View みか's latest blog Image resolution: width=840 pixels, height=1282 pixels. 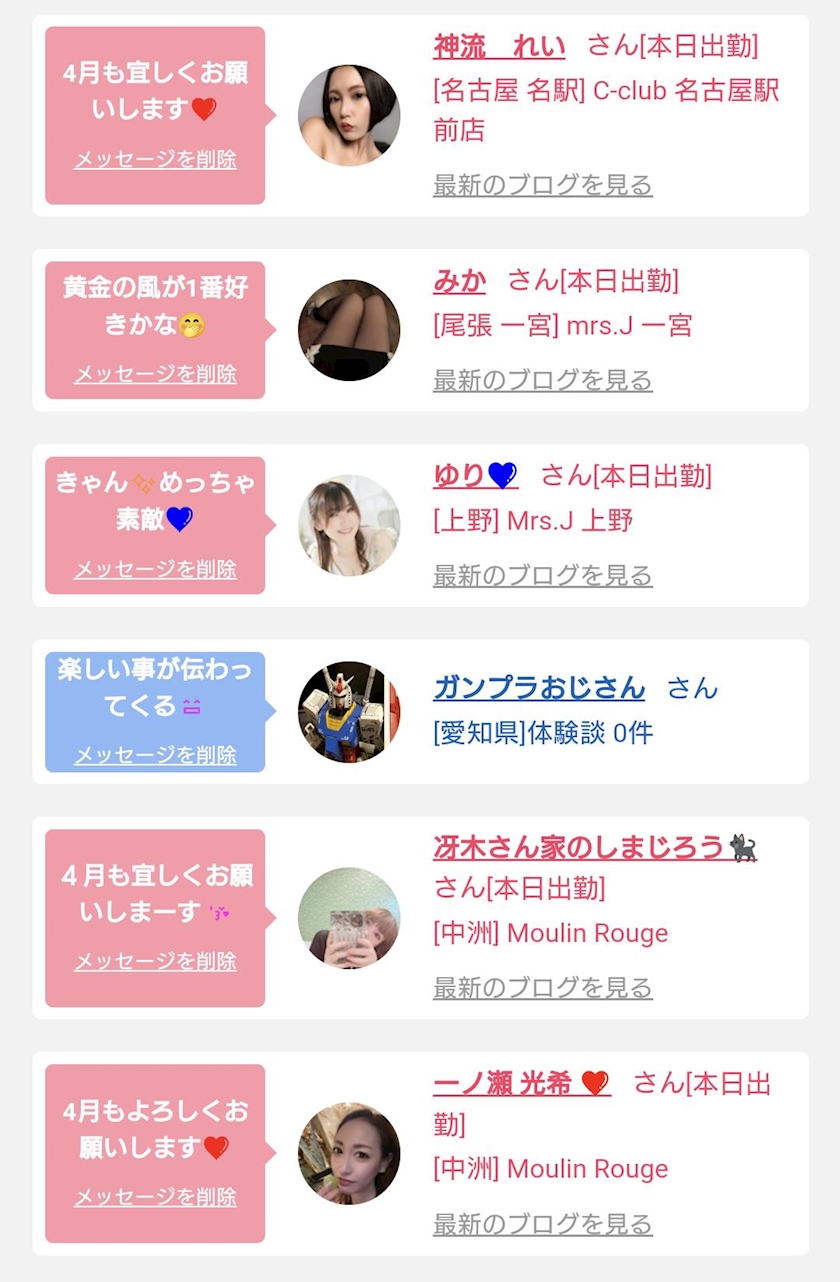coord(542,380)
